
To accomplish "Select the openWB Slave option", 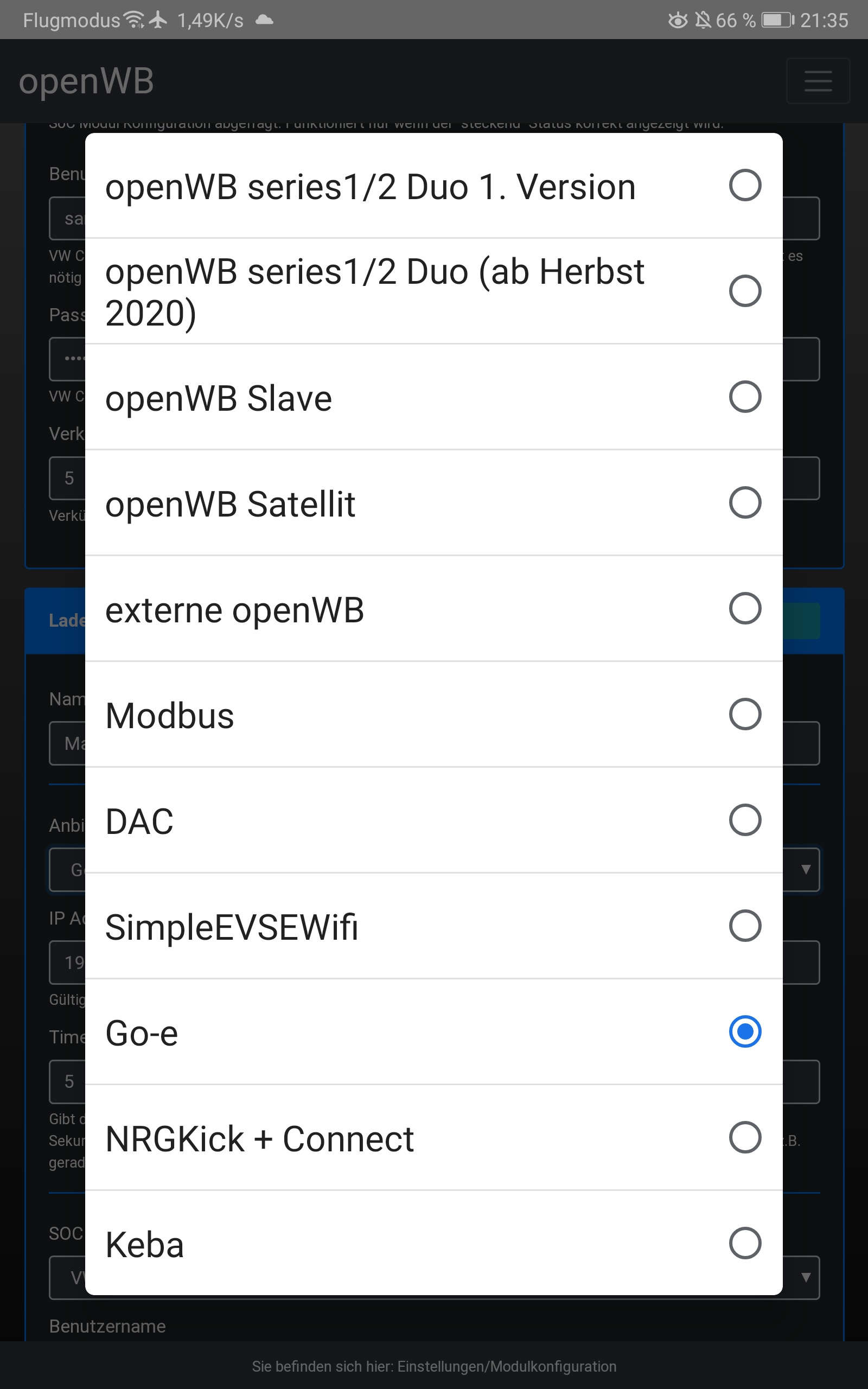I will (x=433, y=397).
